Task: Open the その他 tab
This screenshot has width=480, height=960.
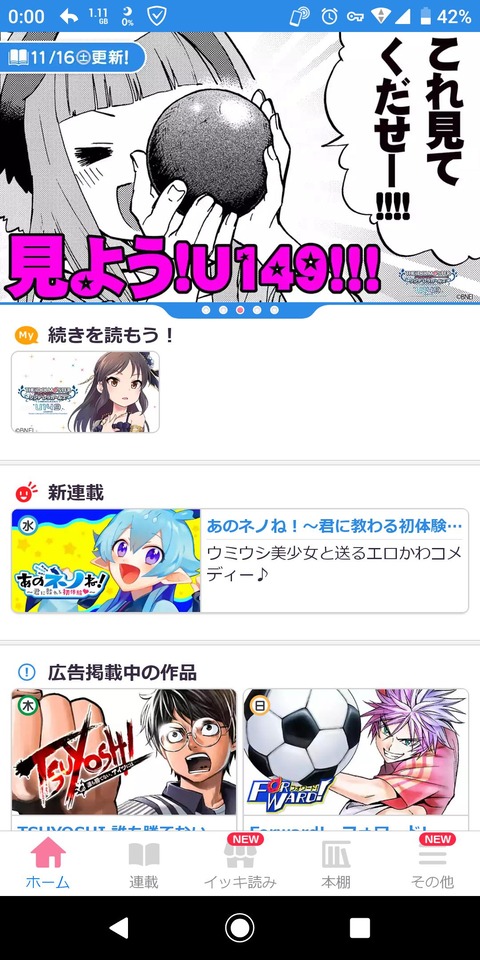Action: coord(432,864)
